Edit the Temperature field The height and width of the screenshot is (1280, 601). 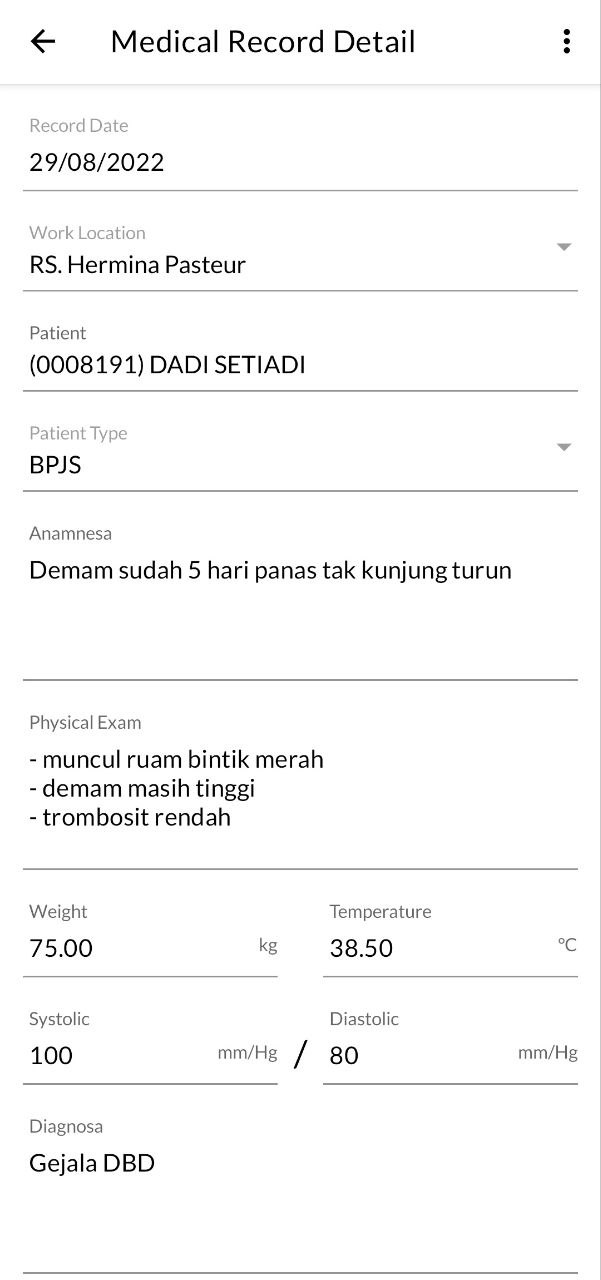pyautogui.click(x=450, y=937)
